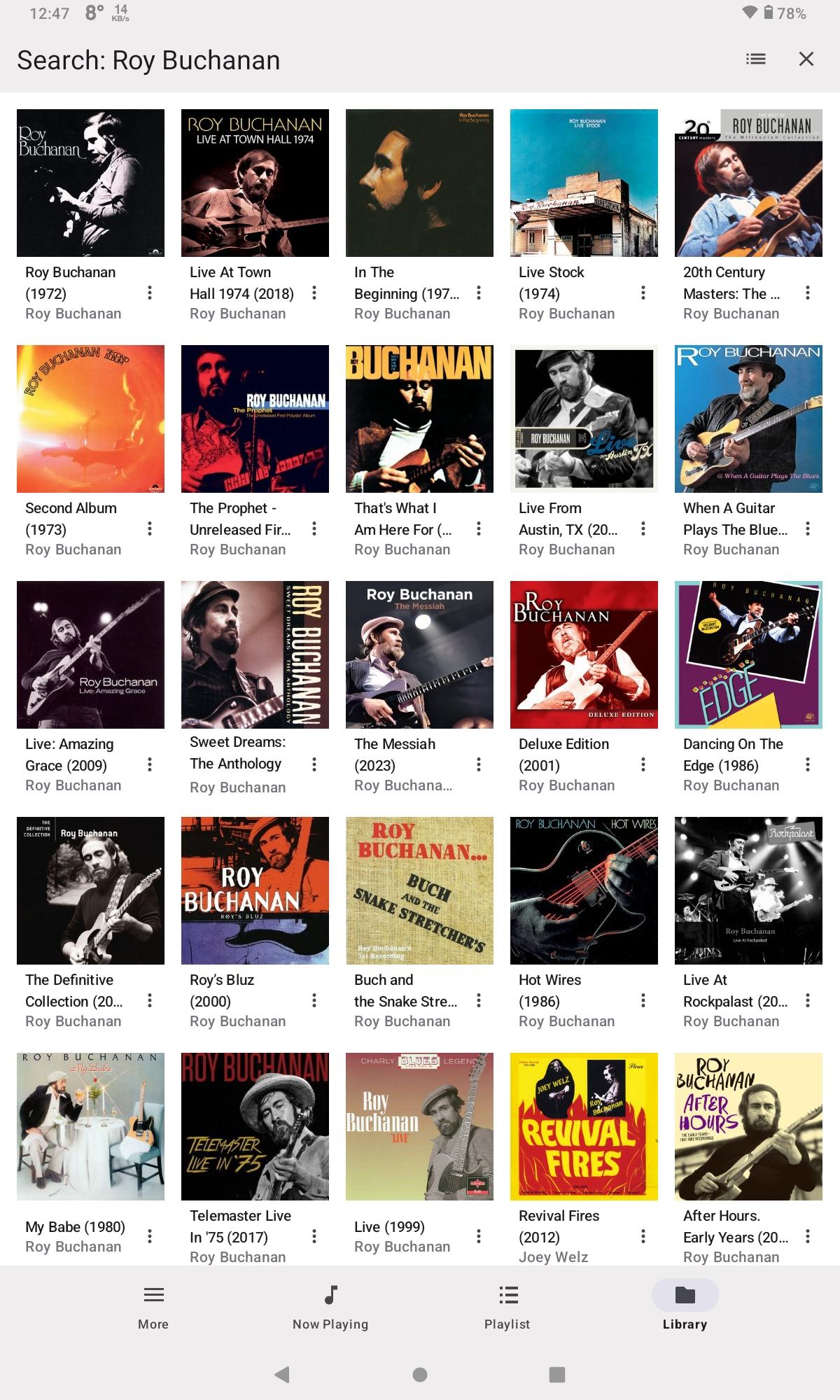Select the Library tab

pyautogui.click(x=685, y=1307)
